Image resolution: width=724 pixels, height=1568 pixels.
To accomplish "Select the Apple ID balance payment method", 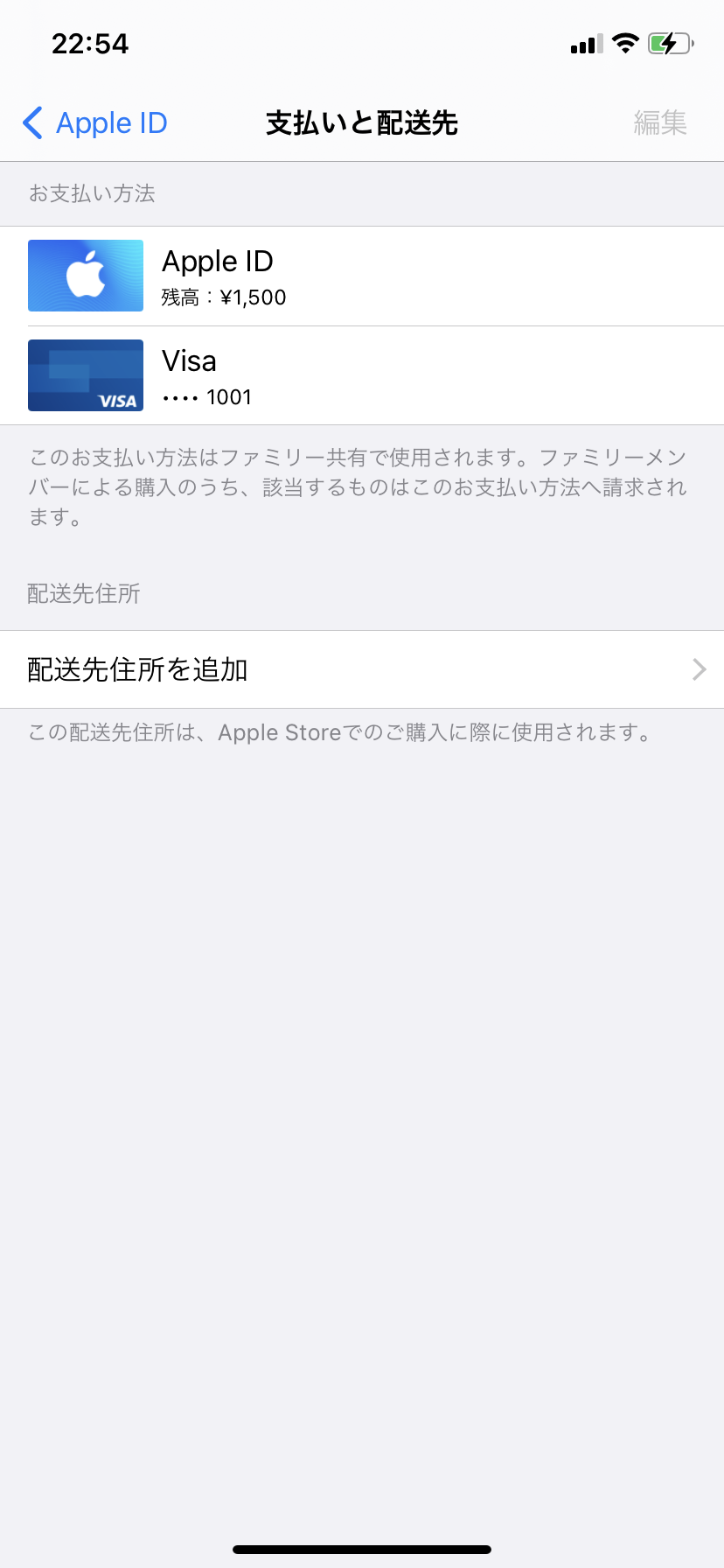I will (362, 275).
